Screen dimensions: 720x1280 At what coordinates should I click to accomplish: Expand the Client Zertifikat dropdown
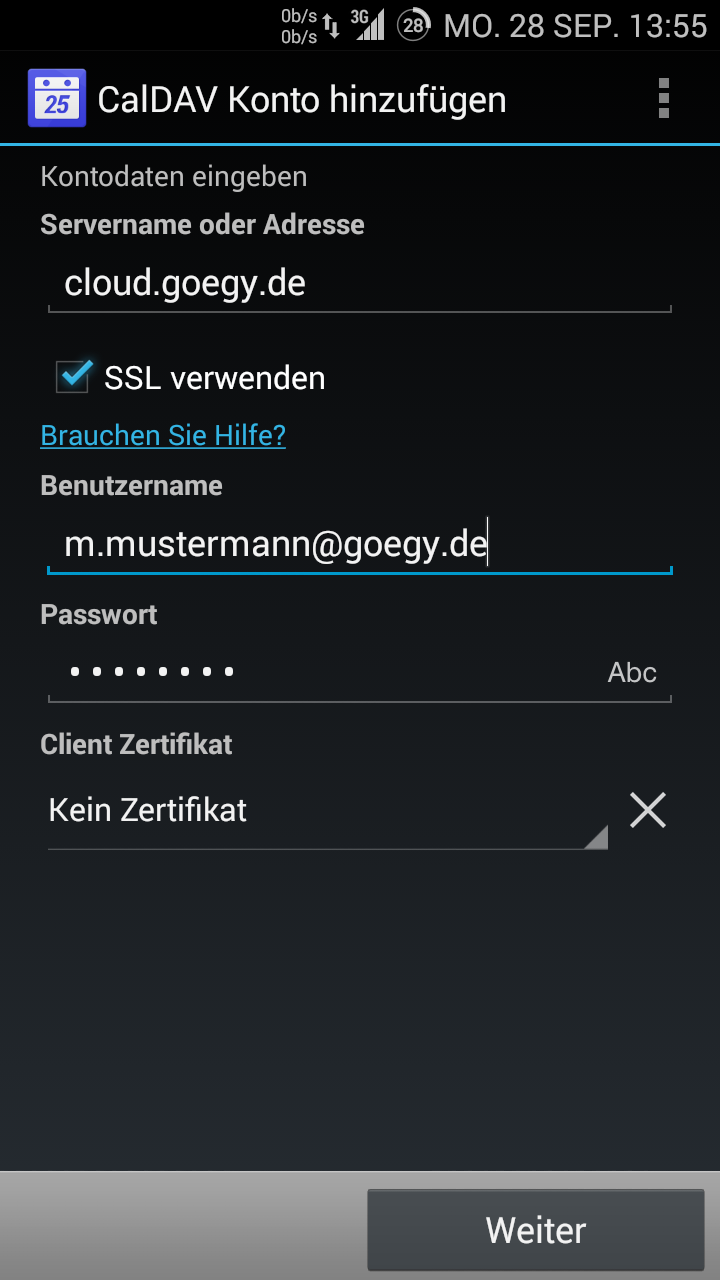(x=326, y=811)
